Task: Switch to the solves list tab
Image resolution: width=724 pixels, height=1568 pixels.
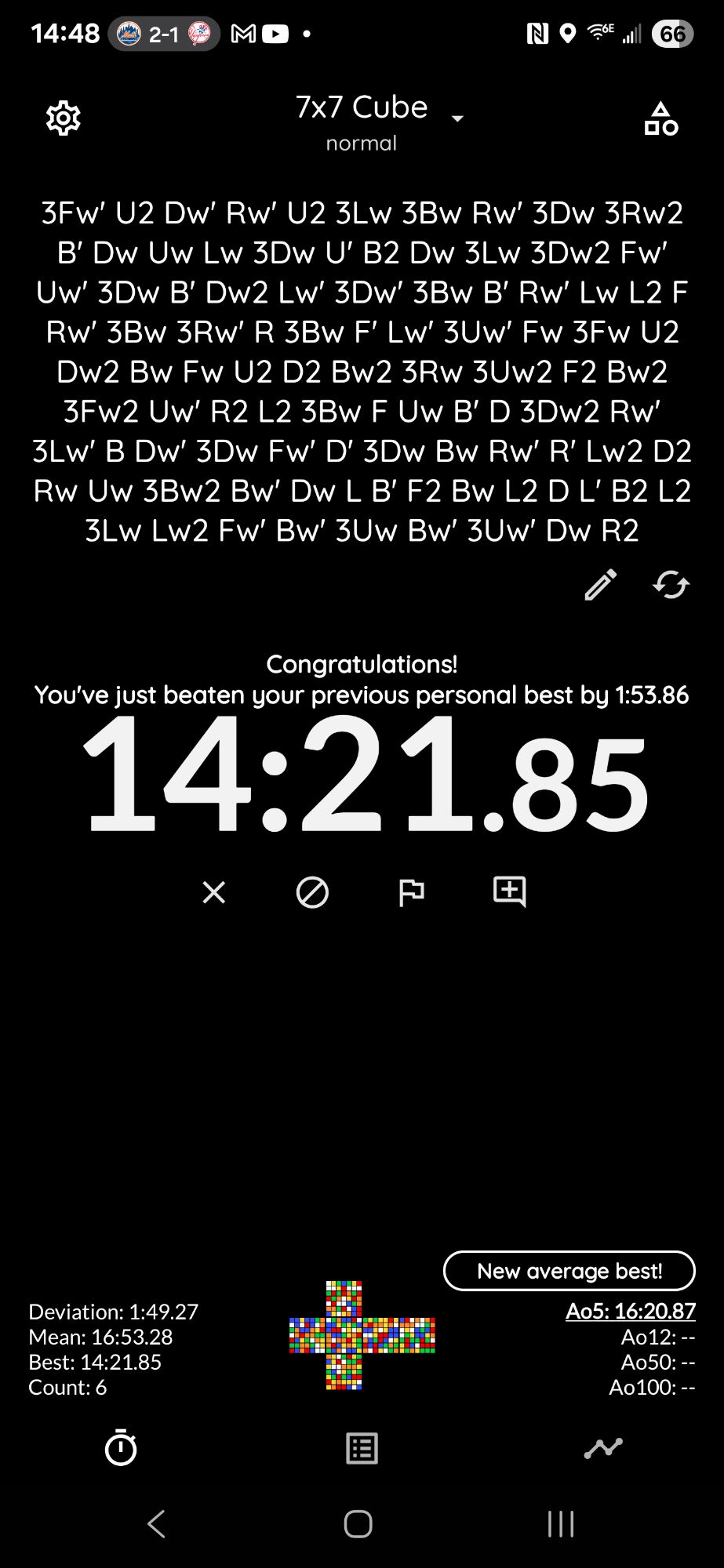Action: point(362,1448)
